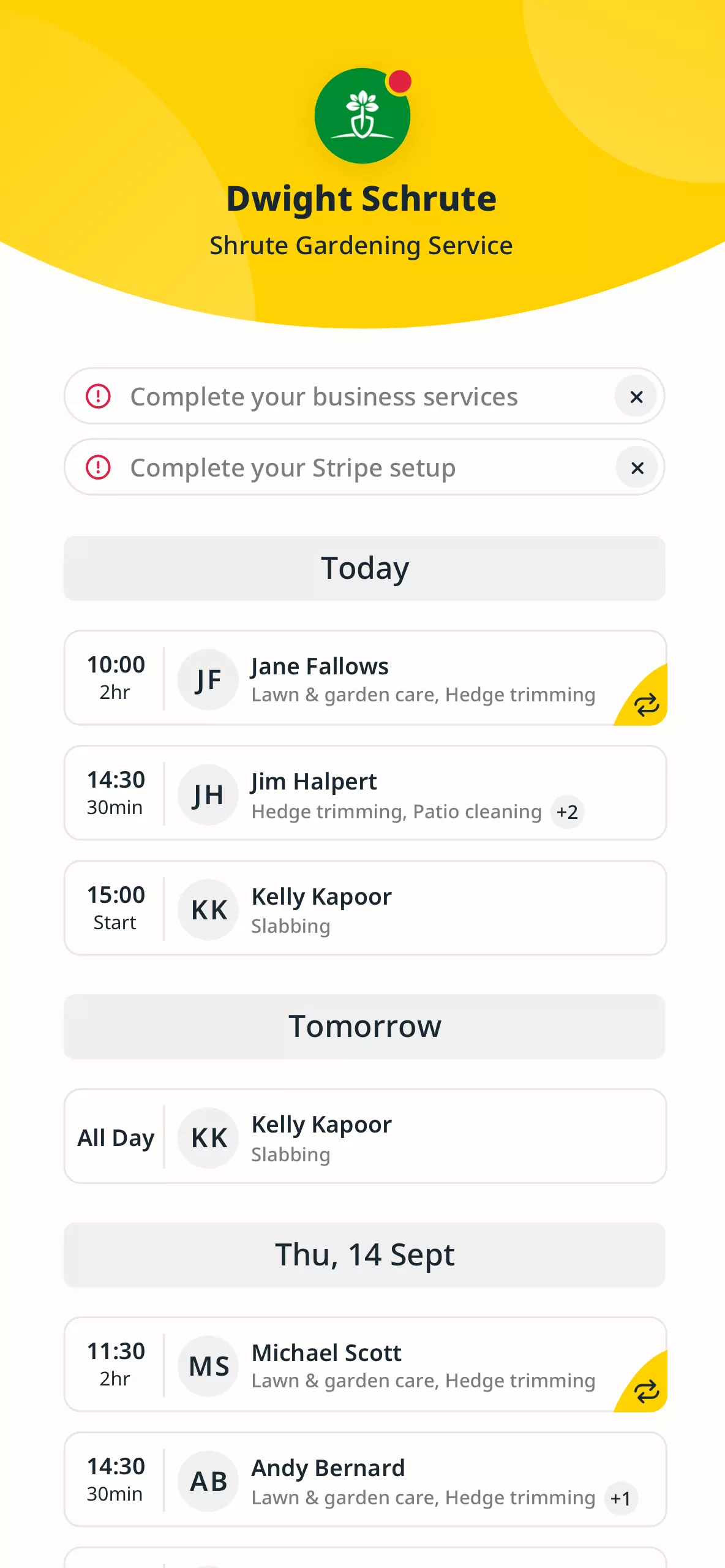Open the Shrute Gardening Service profile avatar

pos(362,116)
